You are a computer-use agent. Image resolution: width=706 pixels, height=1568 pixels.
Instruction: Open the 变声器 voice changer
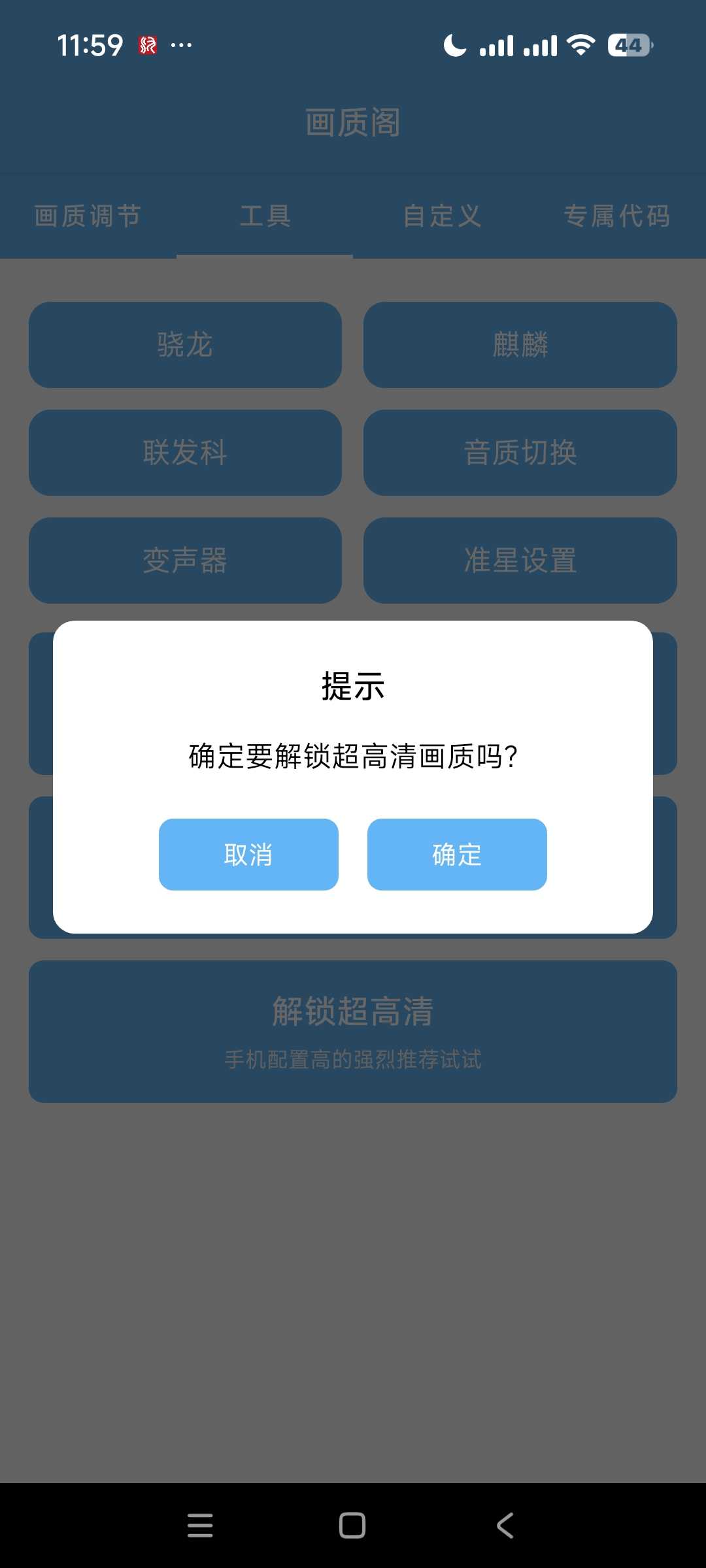coord(184,561)
